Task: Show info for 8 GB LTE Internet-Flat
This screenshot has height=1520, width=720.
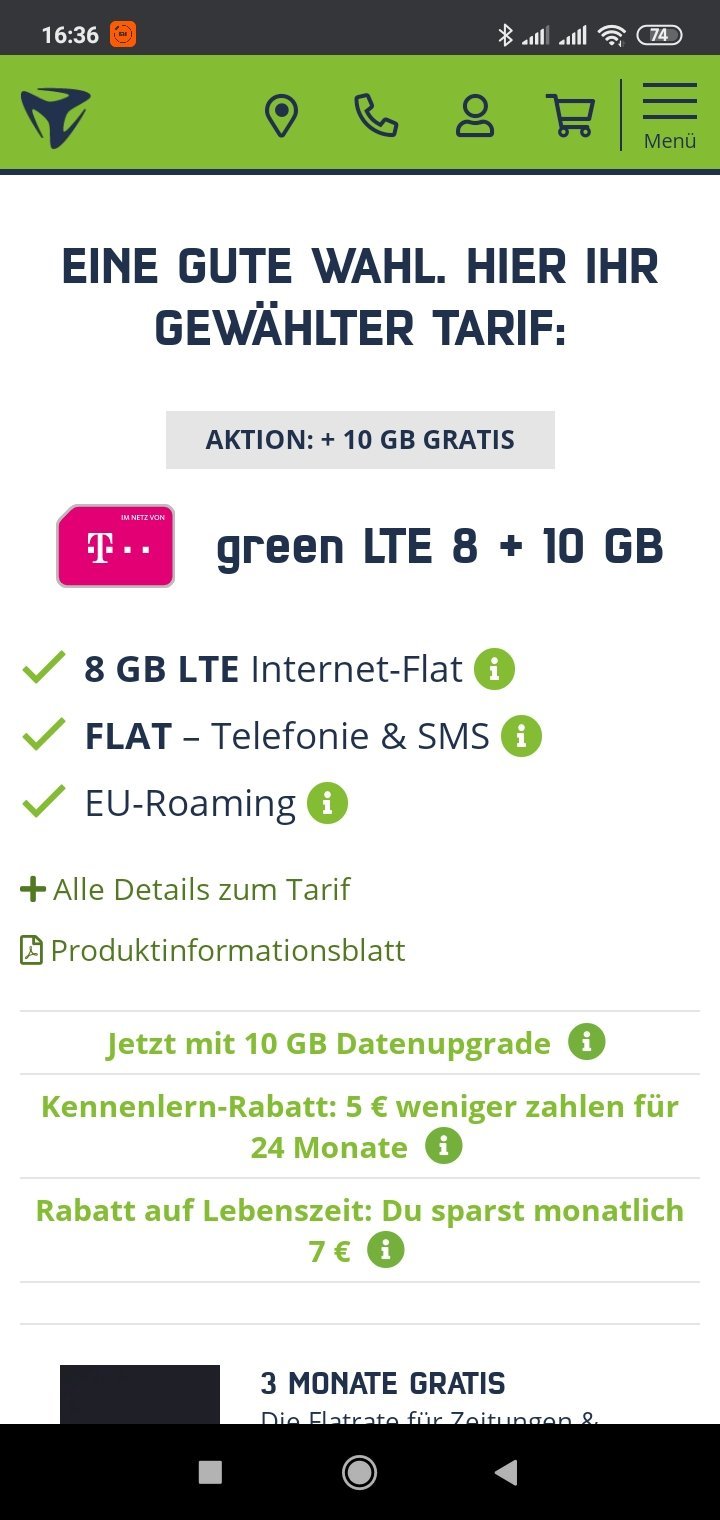Action: pyautogui.click(x=494, y=669)
